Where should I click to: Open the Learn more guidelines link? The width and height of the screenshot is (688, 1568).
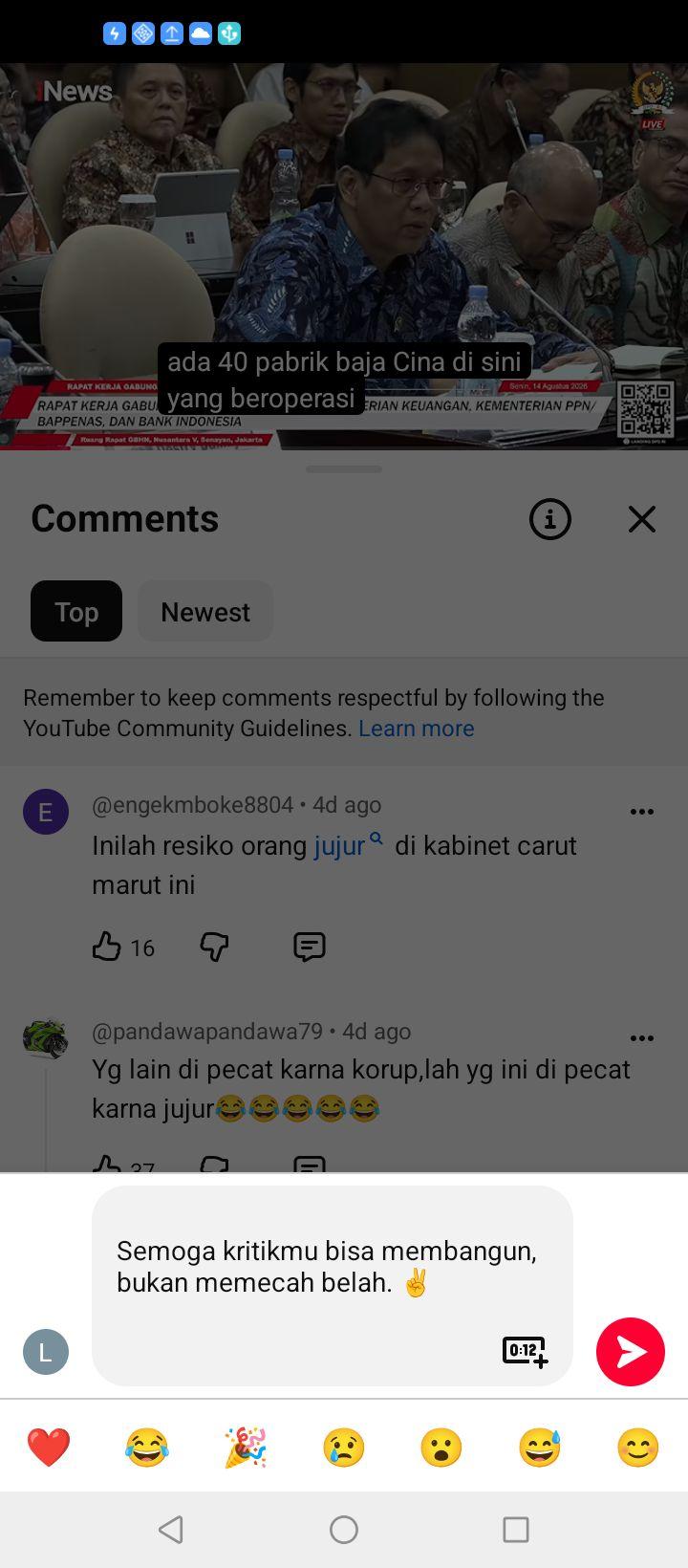coord(417,729)
